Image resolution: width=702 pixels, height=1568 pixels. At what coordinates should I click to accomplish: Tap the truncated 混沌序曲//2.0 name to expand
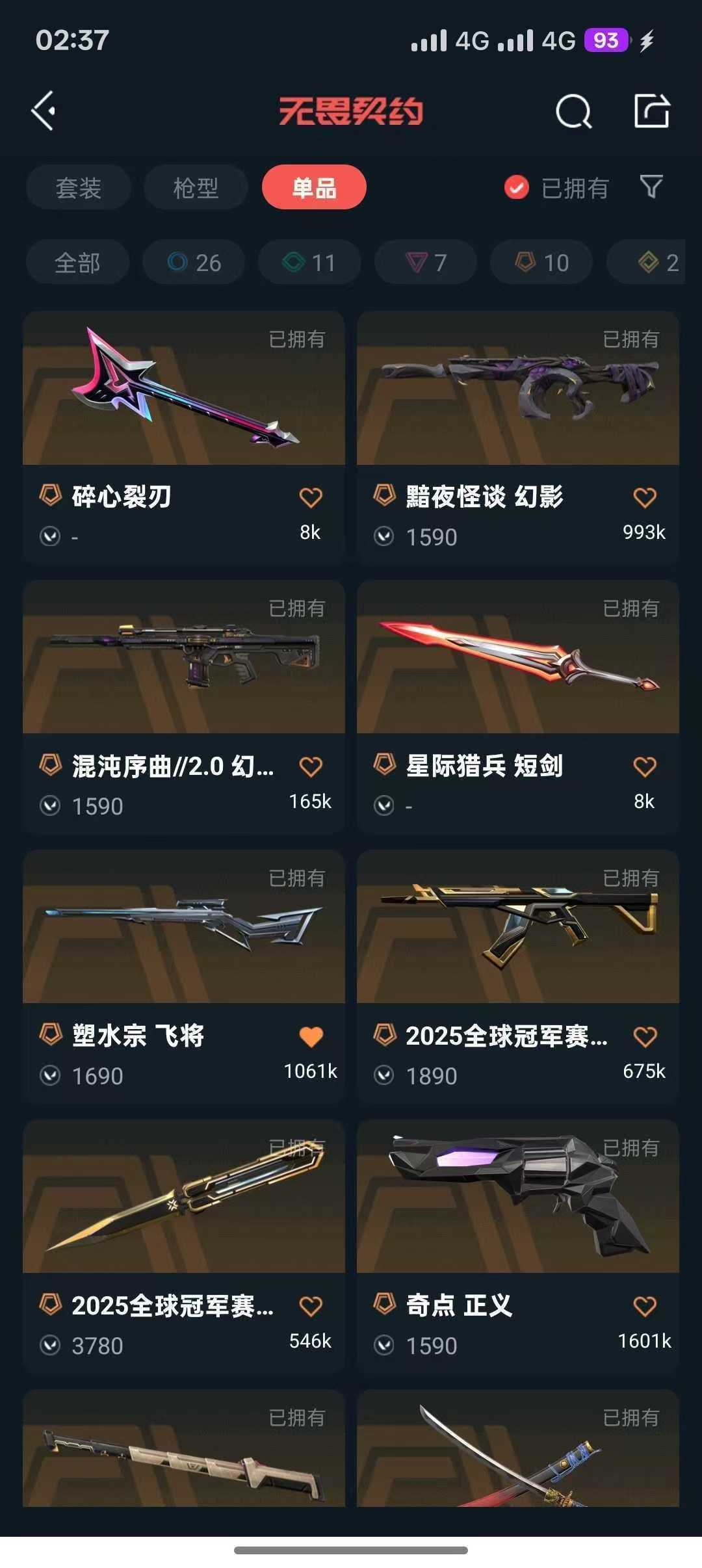click(172, 766)
